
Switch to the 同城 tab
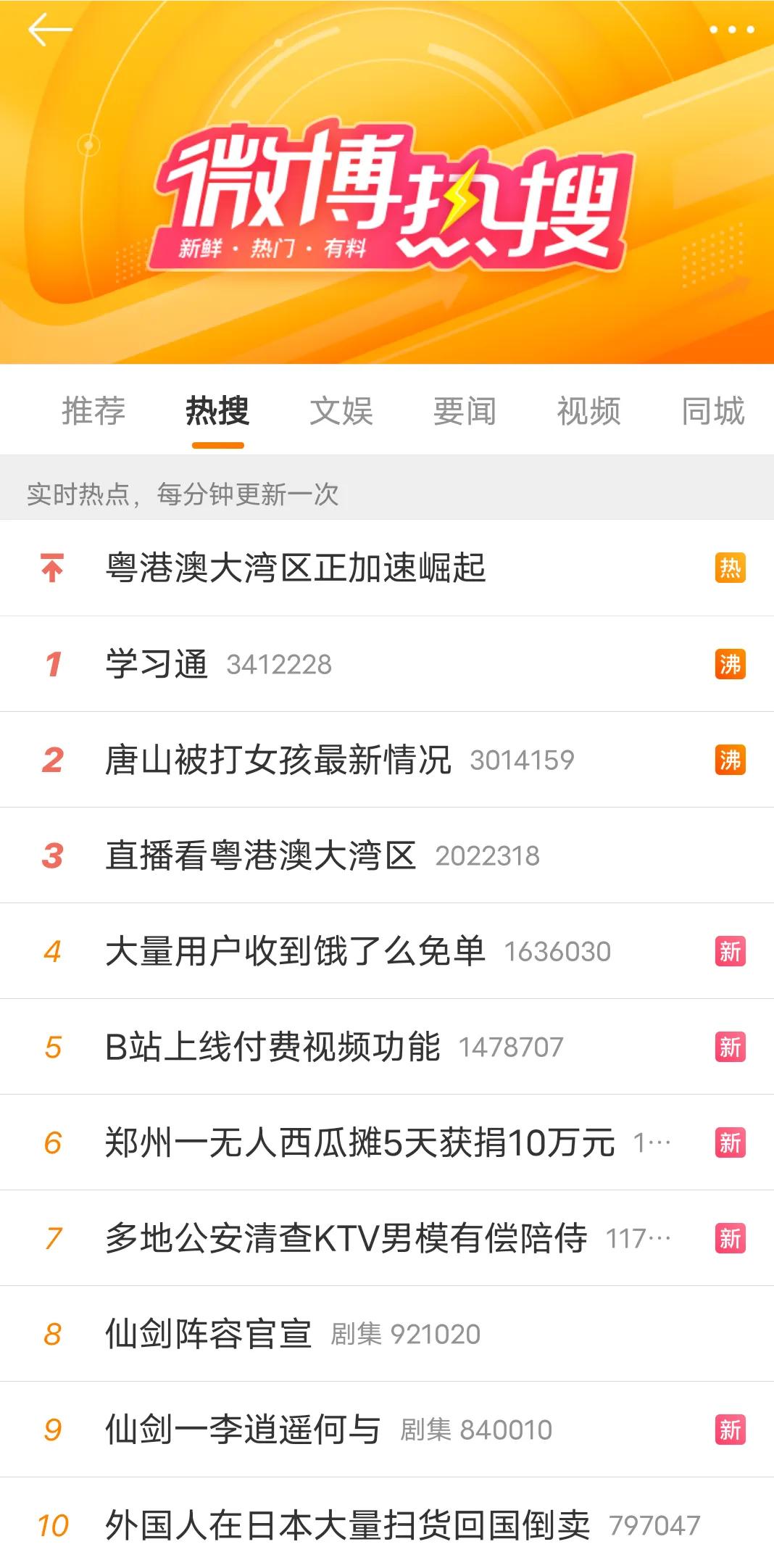713,412
